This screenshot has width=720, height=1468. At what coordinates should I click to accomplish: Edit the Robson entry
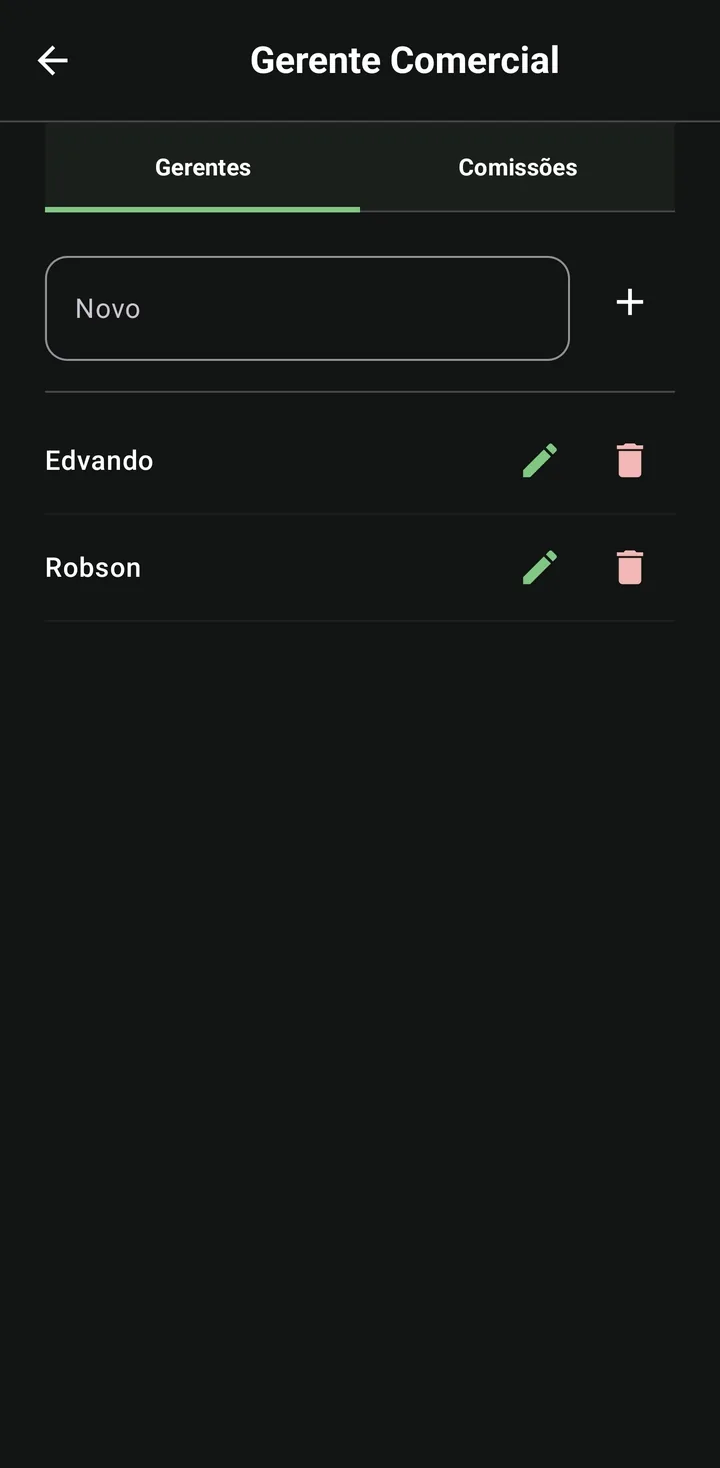(x=540, y=568)
